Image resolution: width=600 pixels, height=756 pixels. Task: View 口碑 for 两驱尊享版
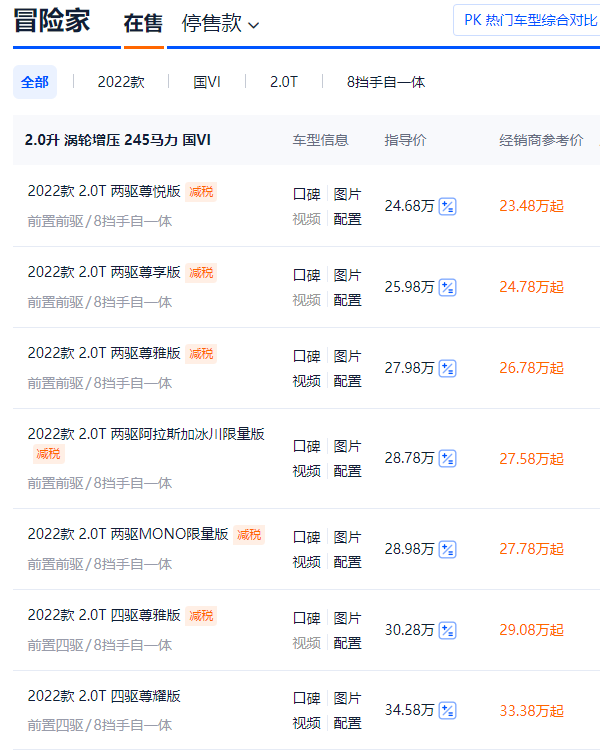pyautogui.click(x=306, y=275)
